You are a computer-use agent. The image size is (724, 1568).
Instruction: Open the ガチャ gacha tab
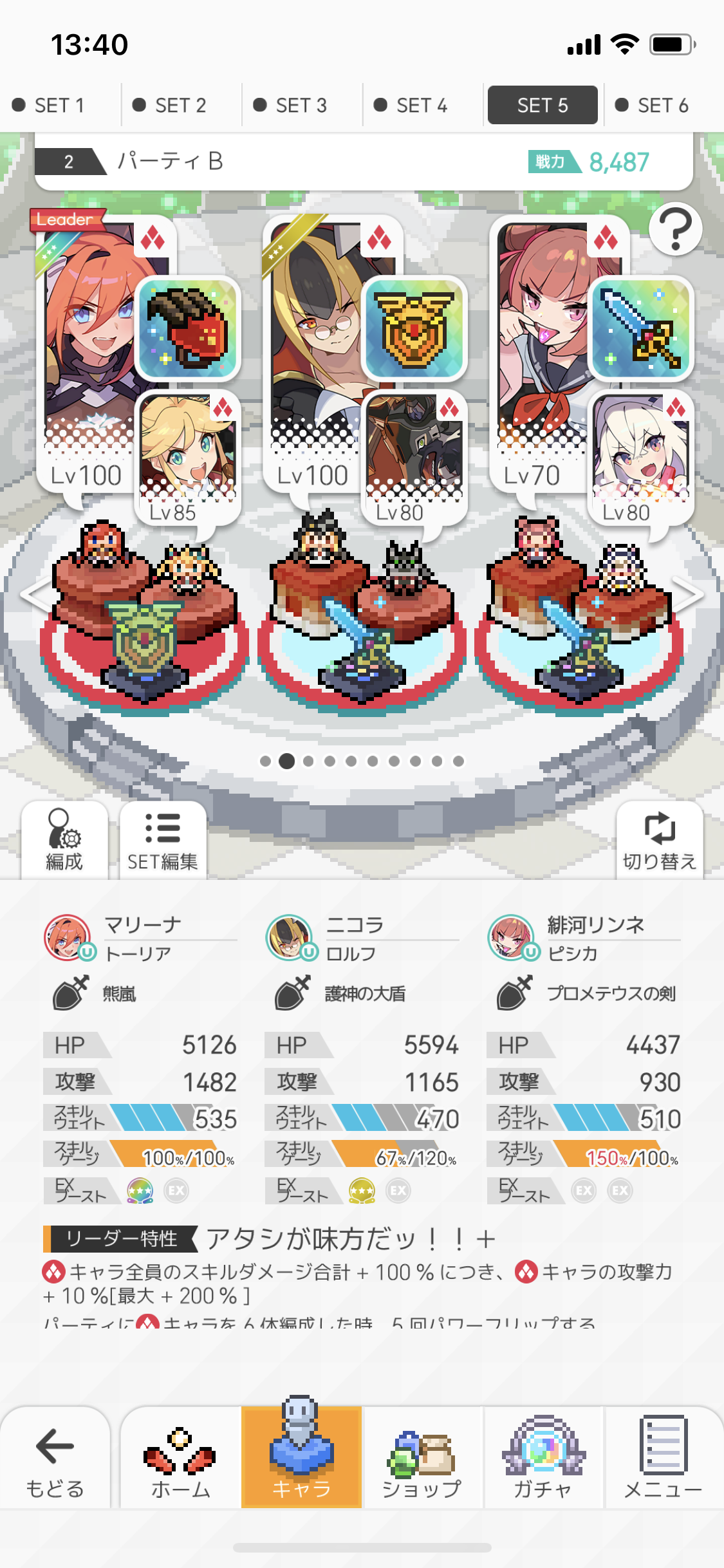click(x=543, y=1458)
